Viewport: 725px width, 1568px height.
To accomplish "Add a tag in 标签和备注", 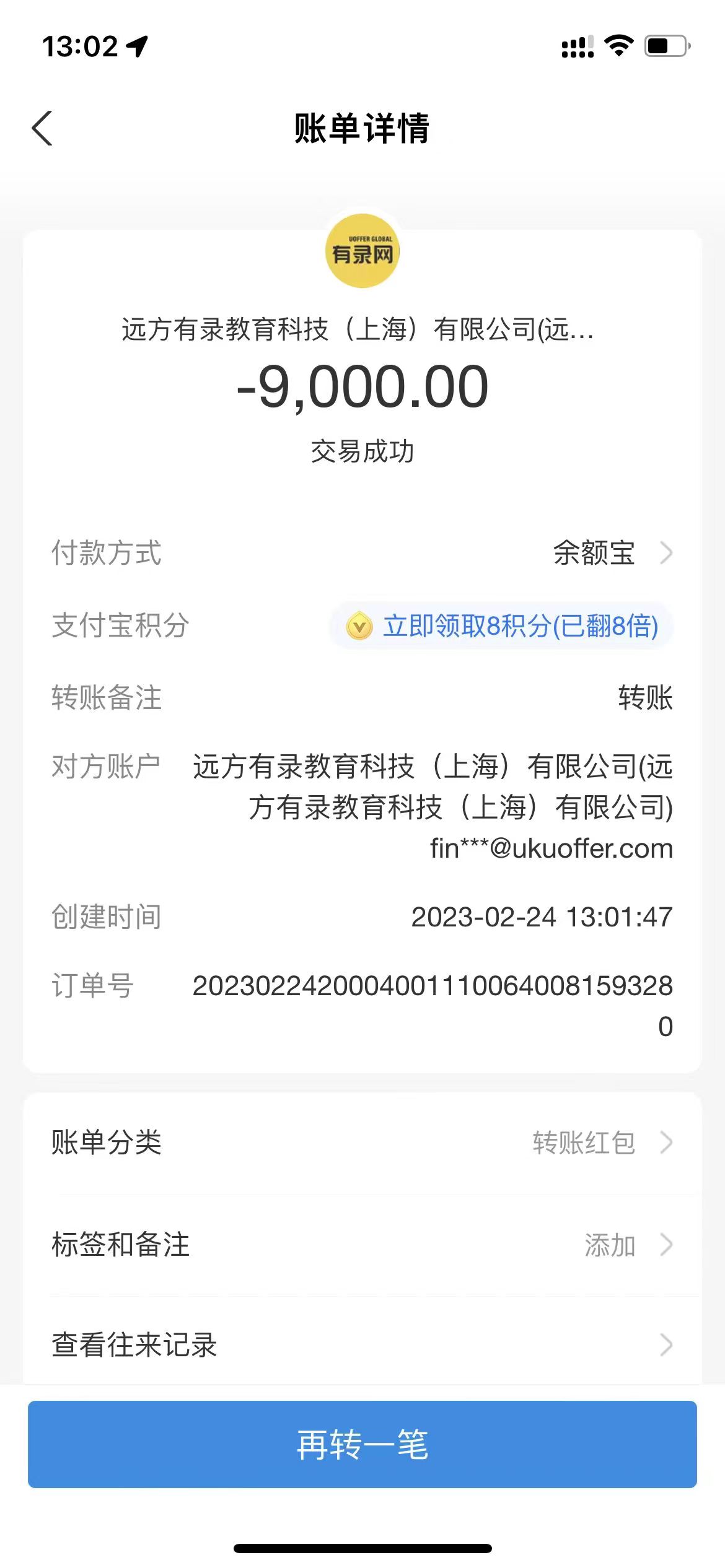I will (362, 1245).
